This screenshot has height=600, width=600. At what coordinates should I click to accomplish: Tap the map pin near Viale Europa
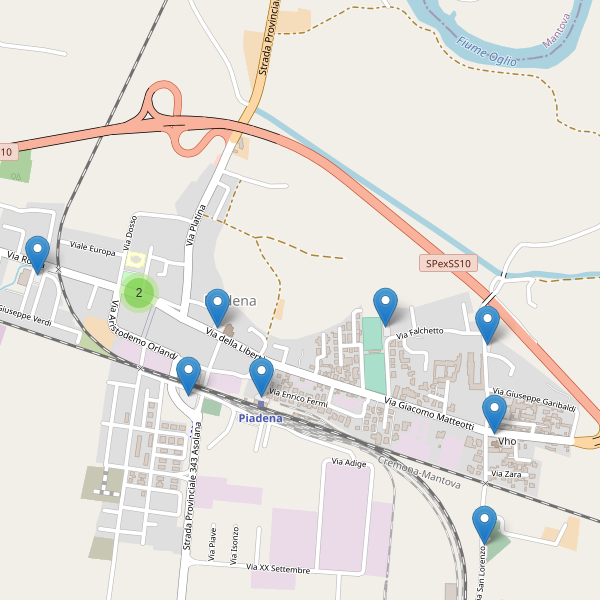tap(38, 254)
